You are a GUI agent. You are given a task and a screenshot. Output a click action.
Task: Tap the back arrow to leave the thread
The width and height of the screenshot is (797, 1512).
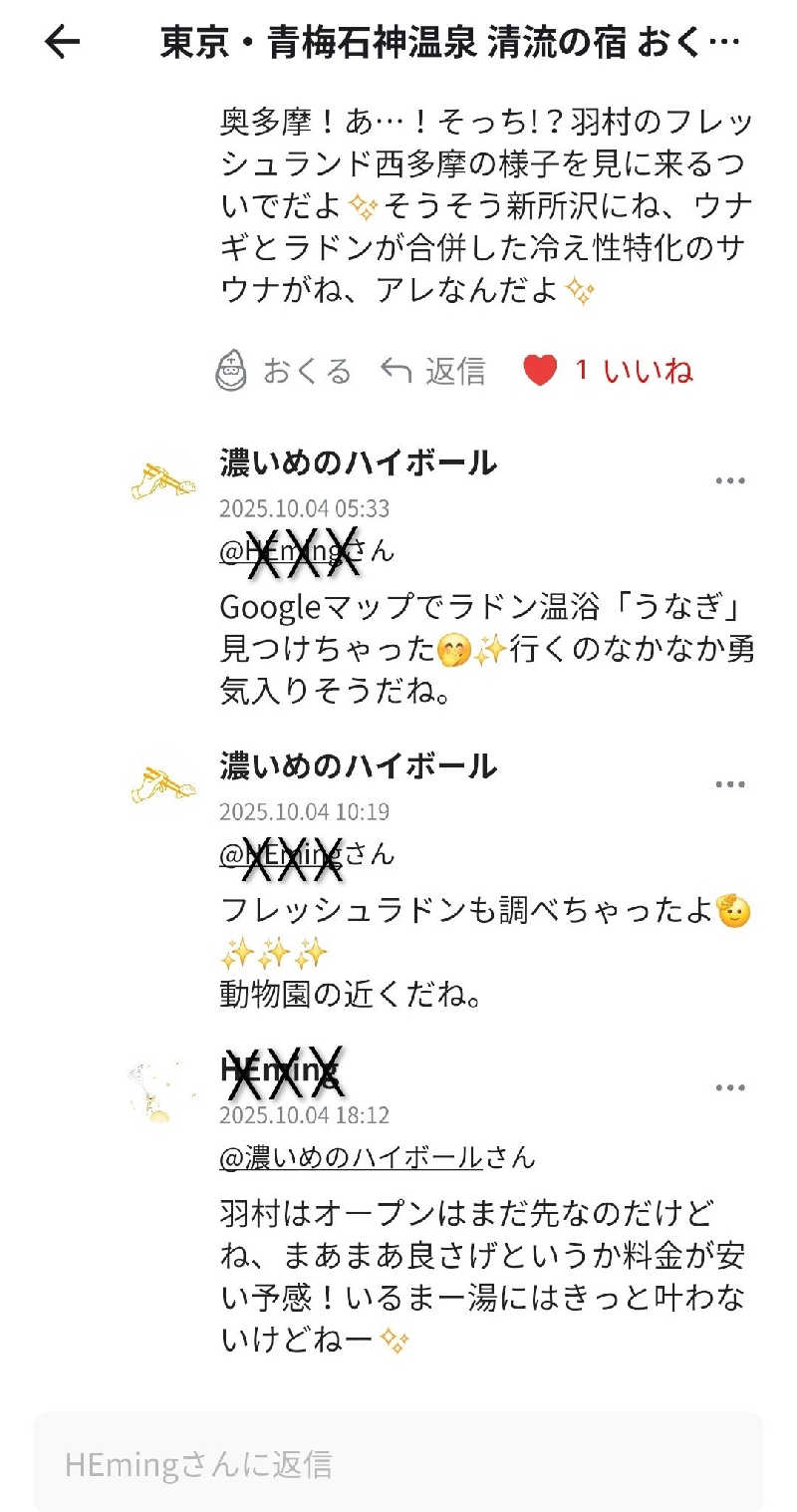[60, 43]
